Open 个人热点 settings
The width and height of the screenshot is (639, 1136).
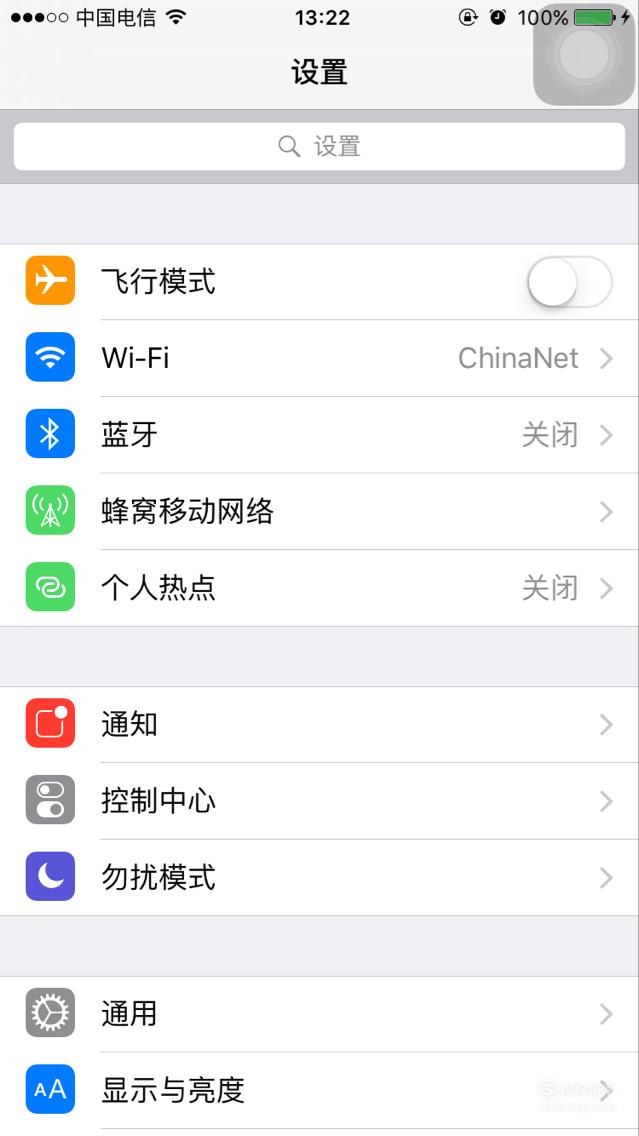point(319,588)
